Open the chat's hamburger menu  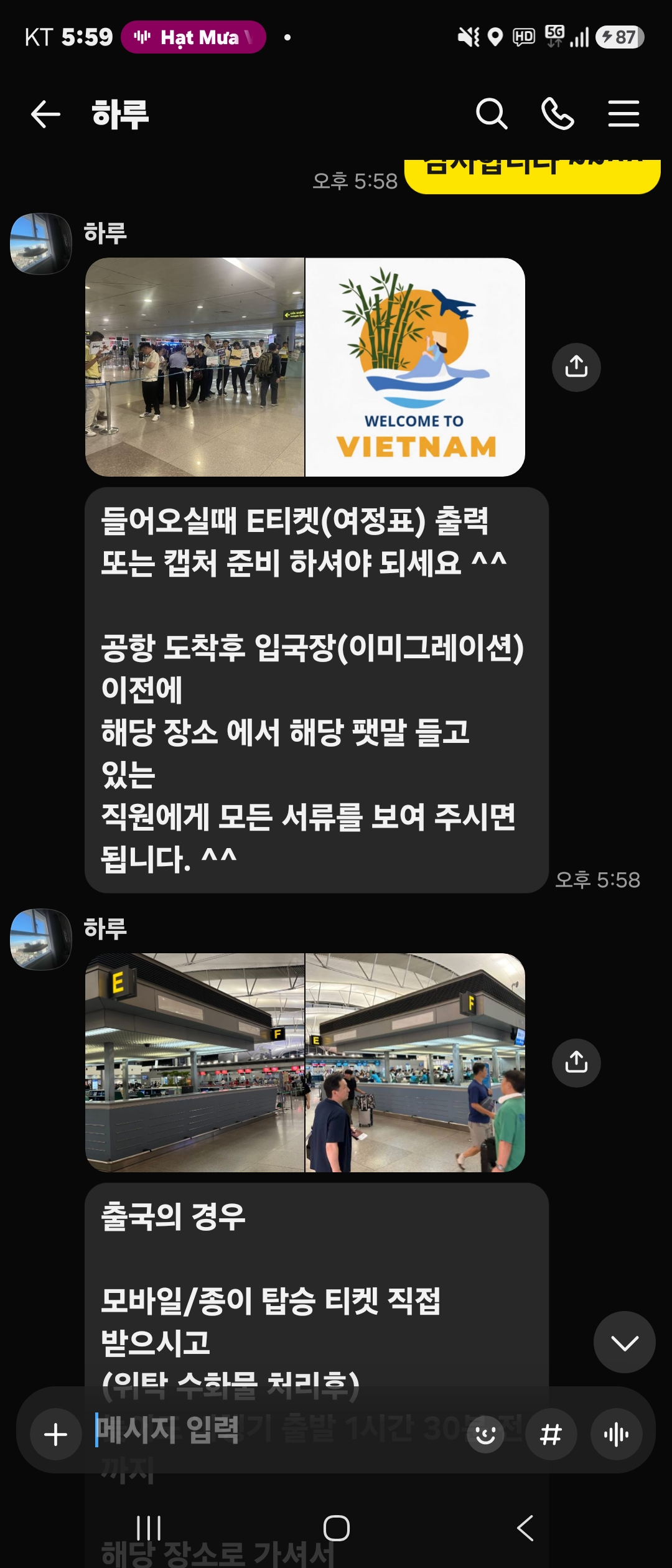coord(623,114)
